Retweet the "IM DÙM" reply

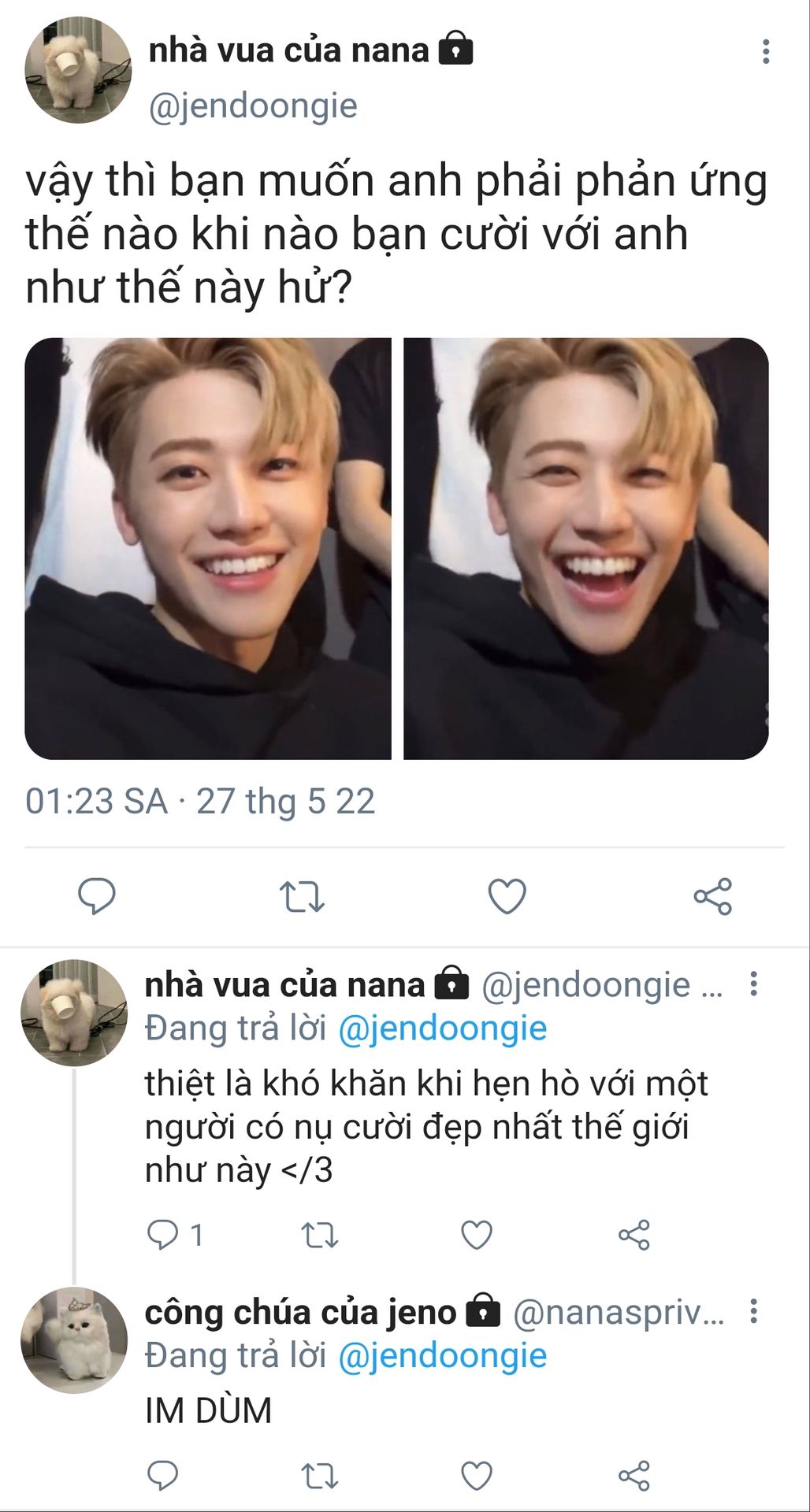point(320,1476)
